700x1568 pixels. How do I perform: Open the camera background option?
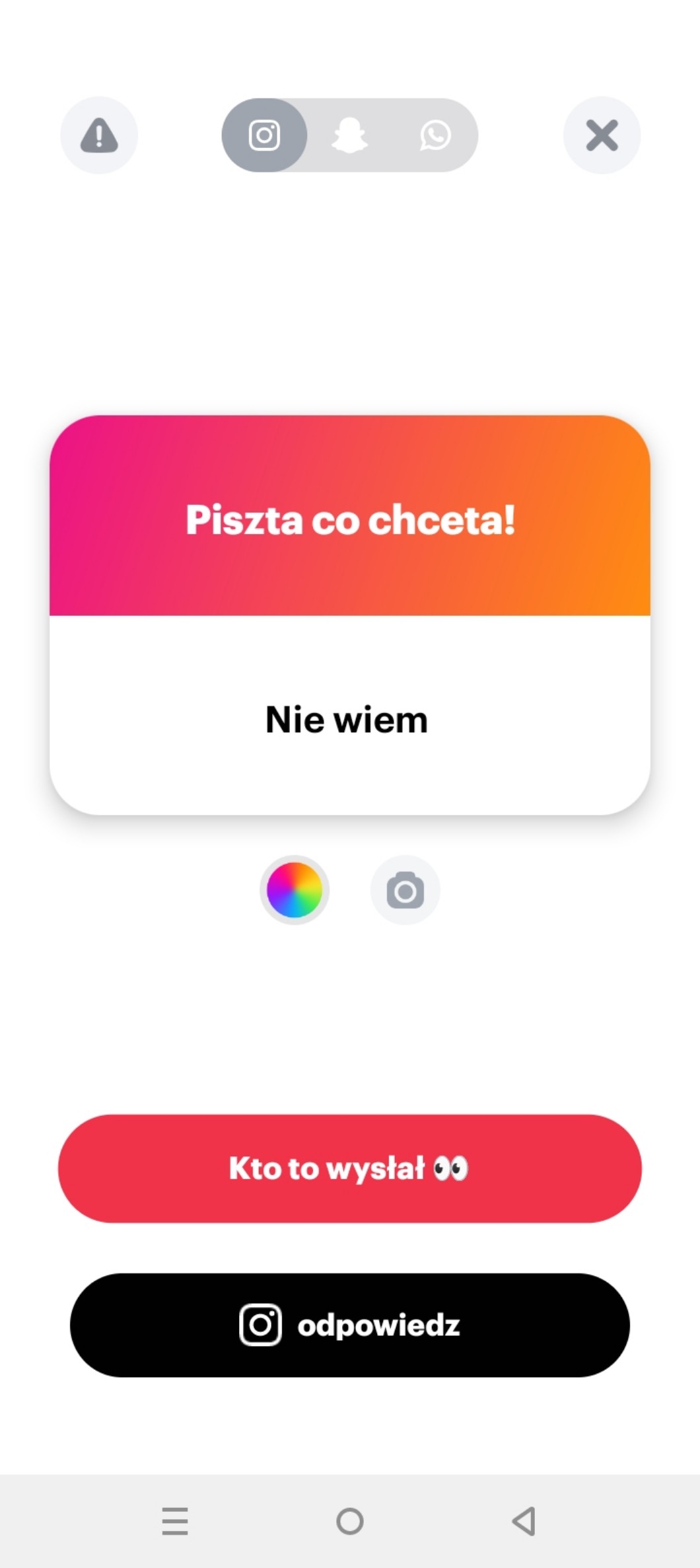pyautogui.click(x=405, y=890)
